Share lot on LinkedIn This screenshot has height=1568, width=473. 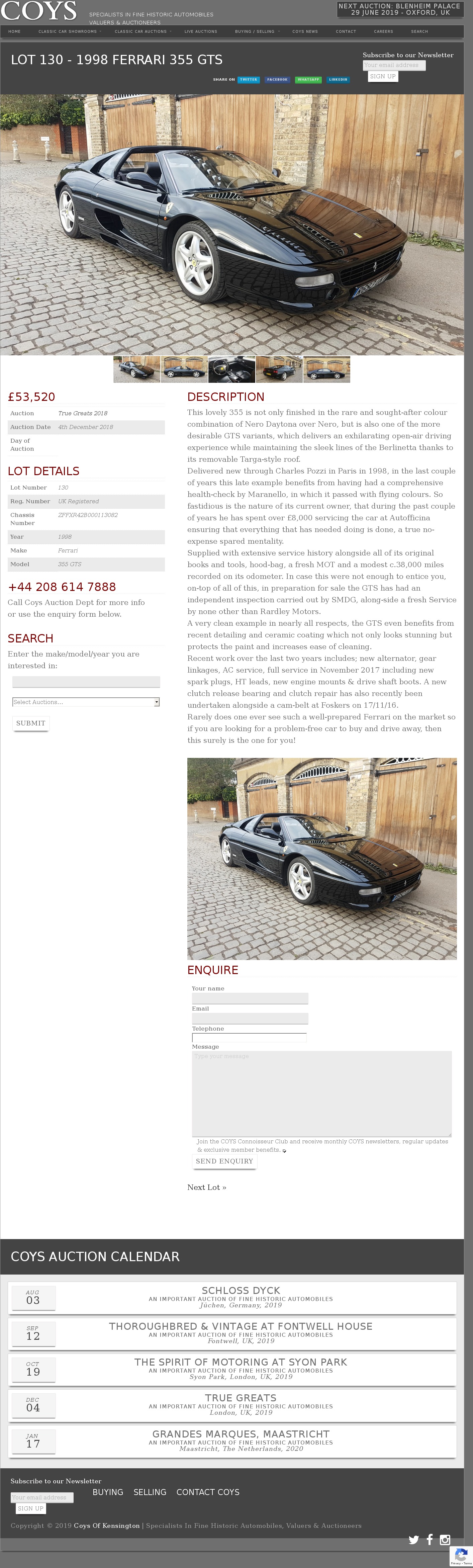338,80
